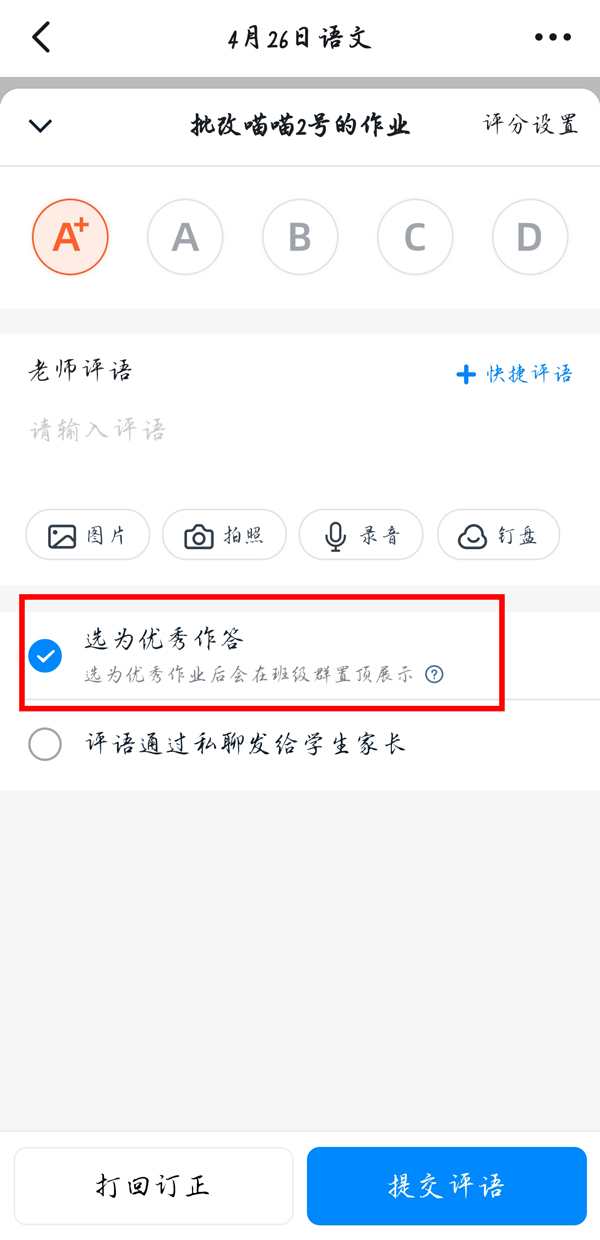Open the help icon beside 班级群置顶展示
600x1240 pixels.
coord(434,674)
